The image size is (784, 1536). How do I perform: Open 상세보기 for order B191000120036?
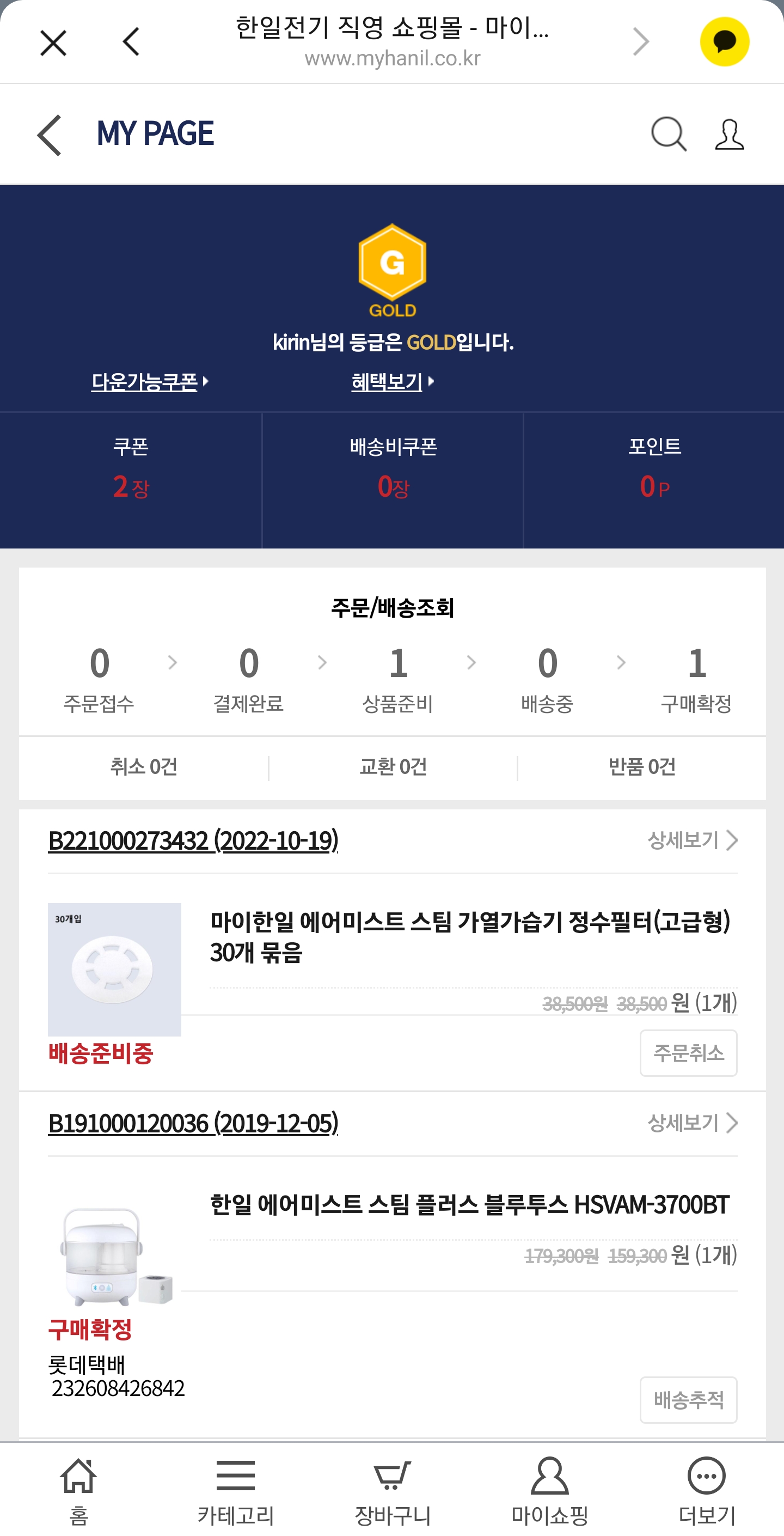(693, 1123)
